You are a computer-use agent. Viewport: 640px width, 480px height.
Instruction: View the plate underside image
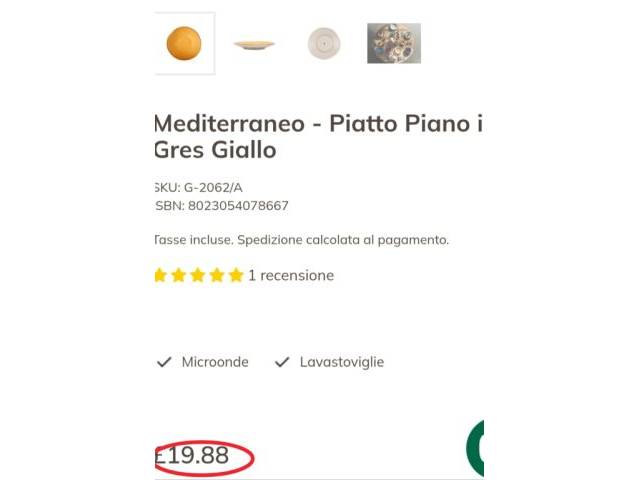(x=323, y=43)
